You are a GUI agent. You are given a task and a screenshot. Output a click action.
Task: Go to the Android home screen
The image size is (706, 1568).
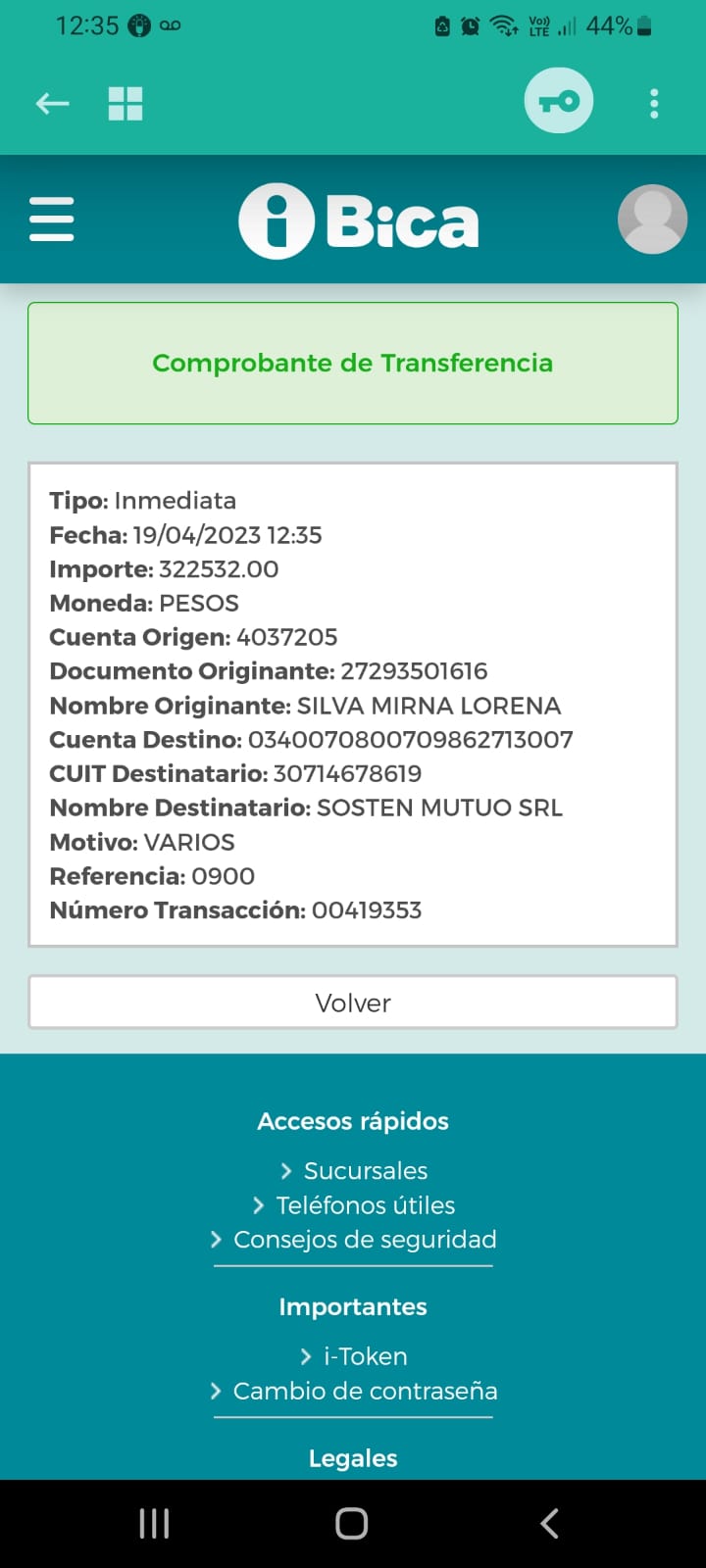coord(352,1523)
